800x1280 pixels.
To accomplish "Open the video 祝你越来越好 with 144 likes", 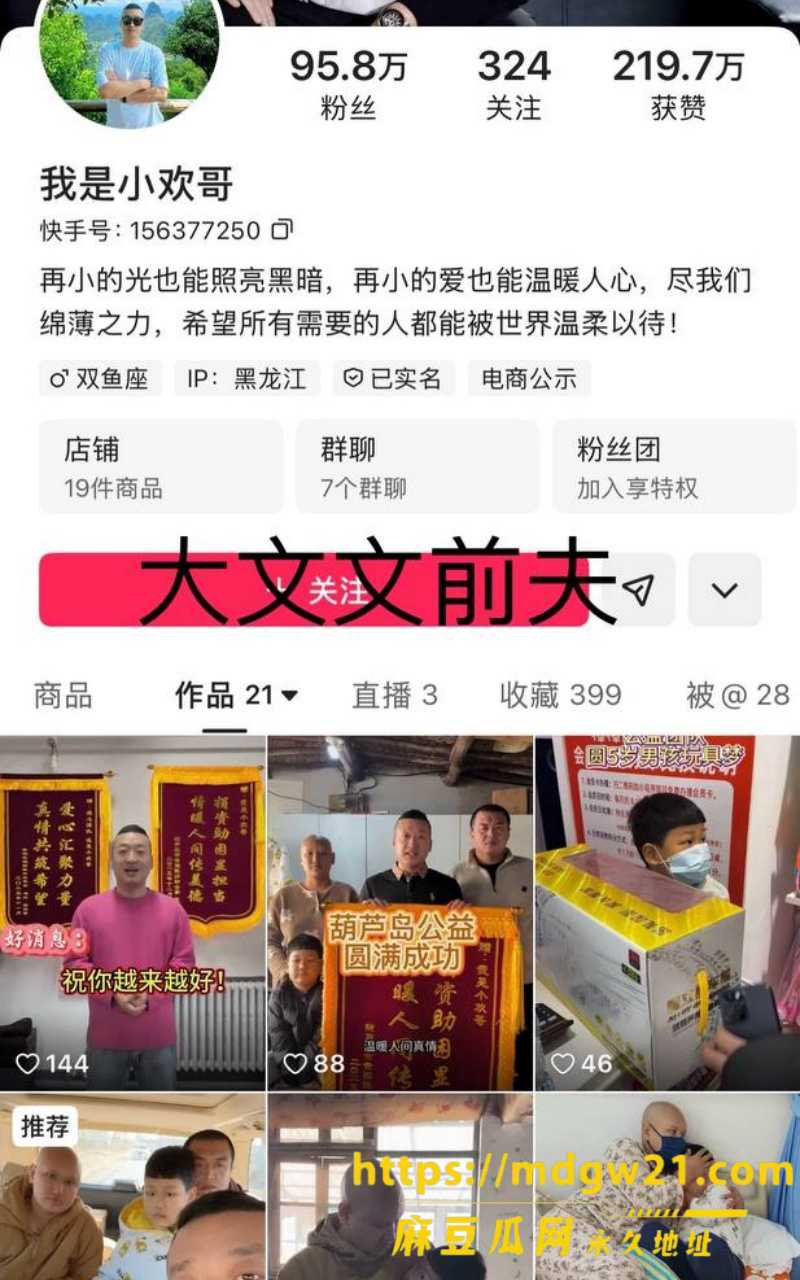I will click(x=133, y=913).
